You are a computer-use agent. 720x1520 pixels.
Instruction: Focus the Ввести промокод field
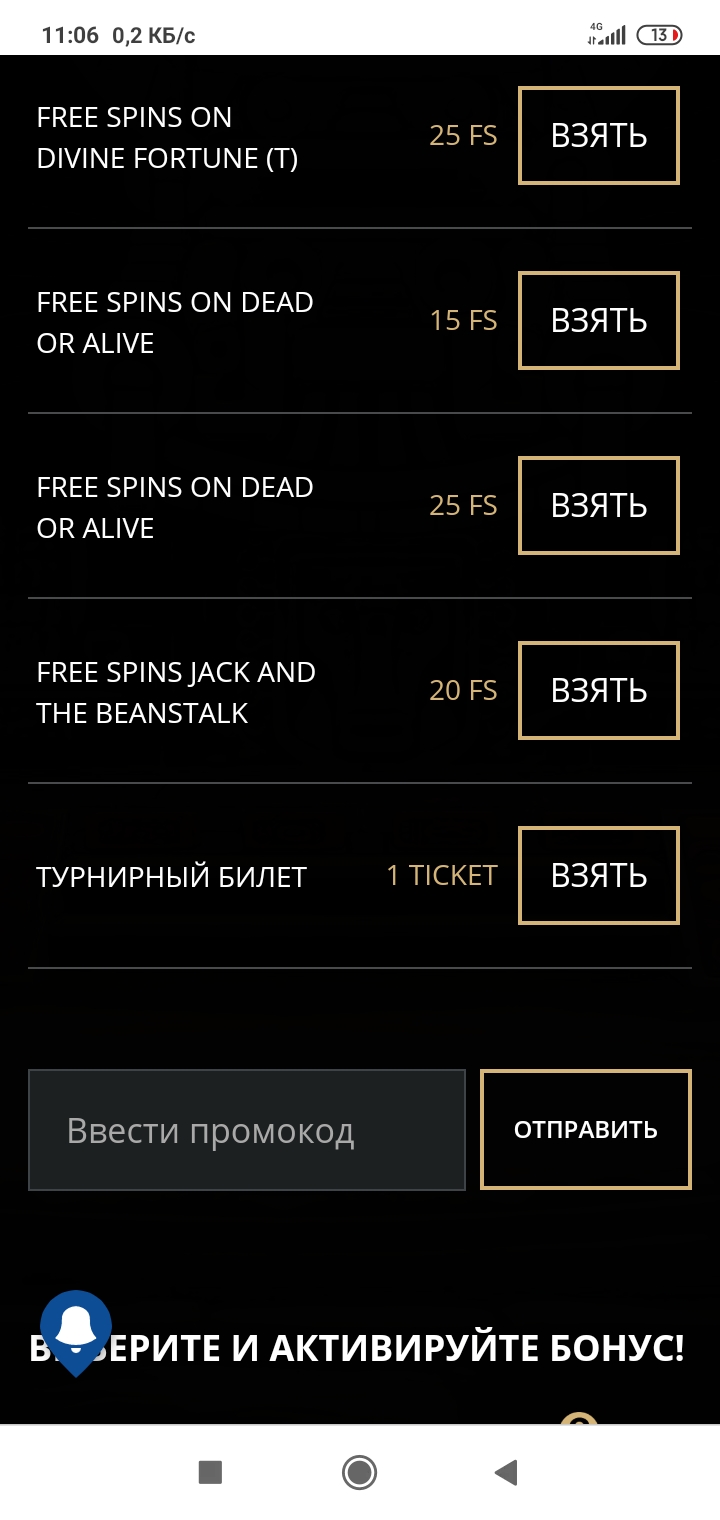click(x=247, y=1130)
